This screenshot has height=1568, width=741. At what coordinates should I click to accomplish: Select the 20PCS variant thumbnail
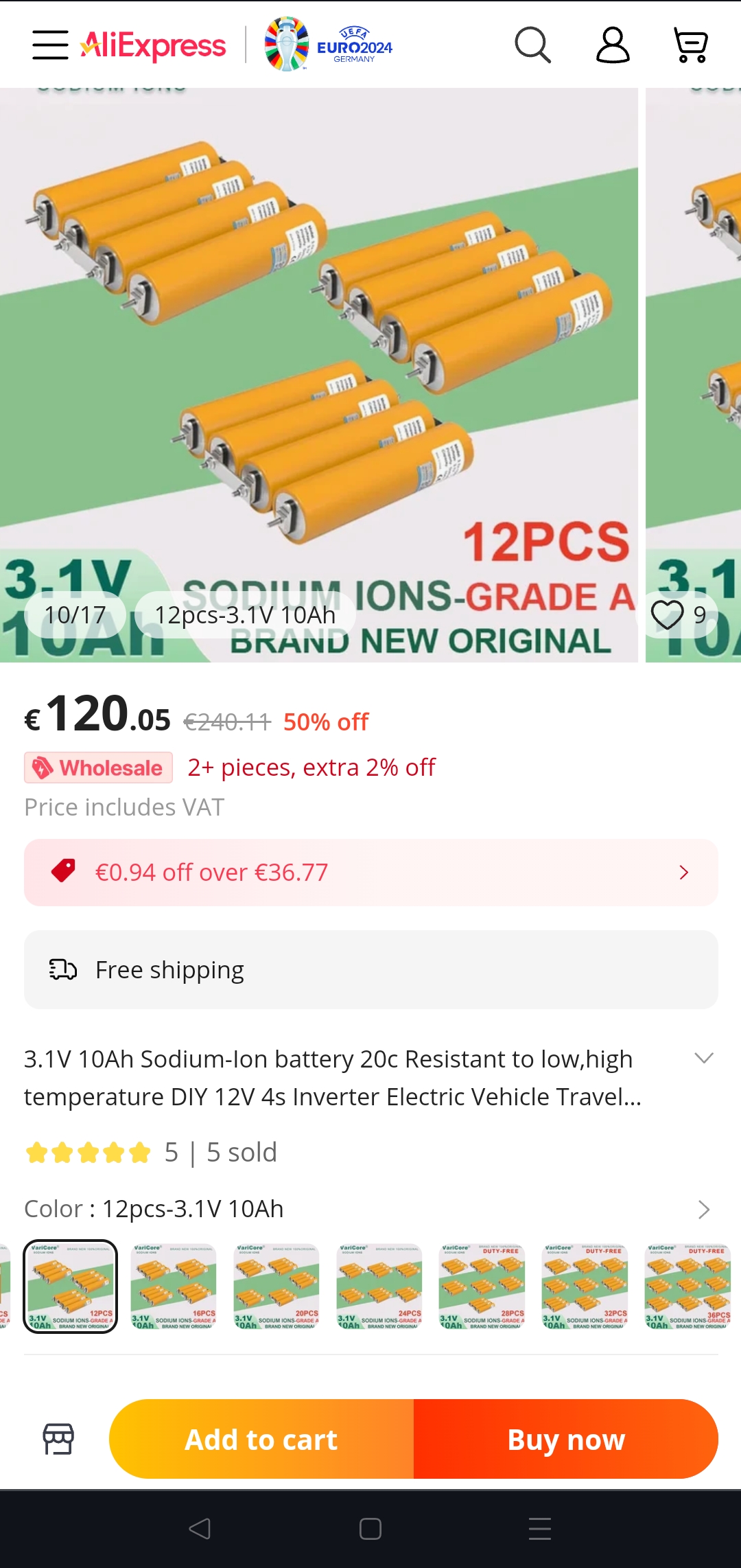click(277, 1287)
